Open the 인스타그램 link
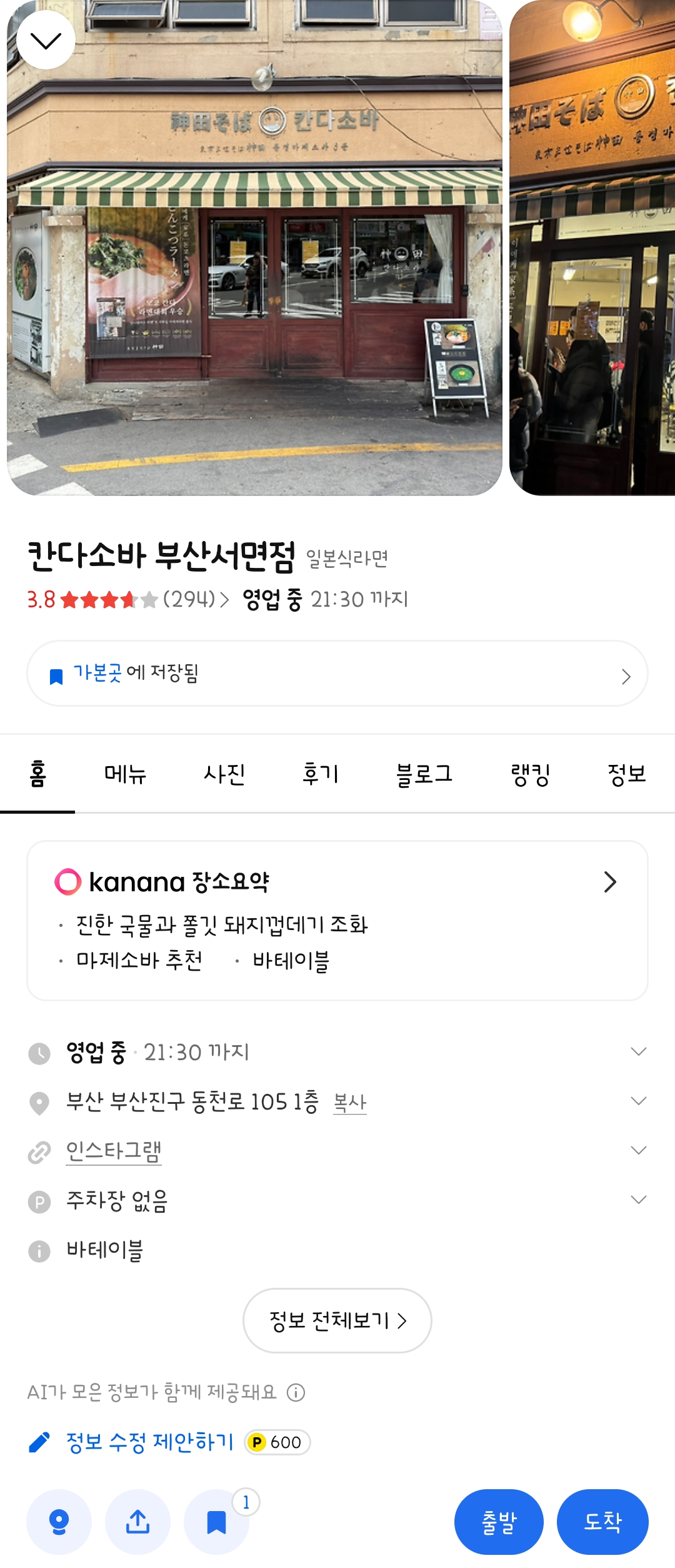The height and width of the screenshot is (1568, 675). pyautogui.click(x=114, y=1151)
